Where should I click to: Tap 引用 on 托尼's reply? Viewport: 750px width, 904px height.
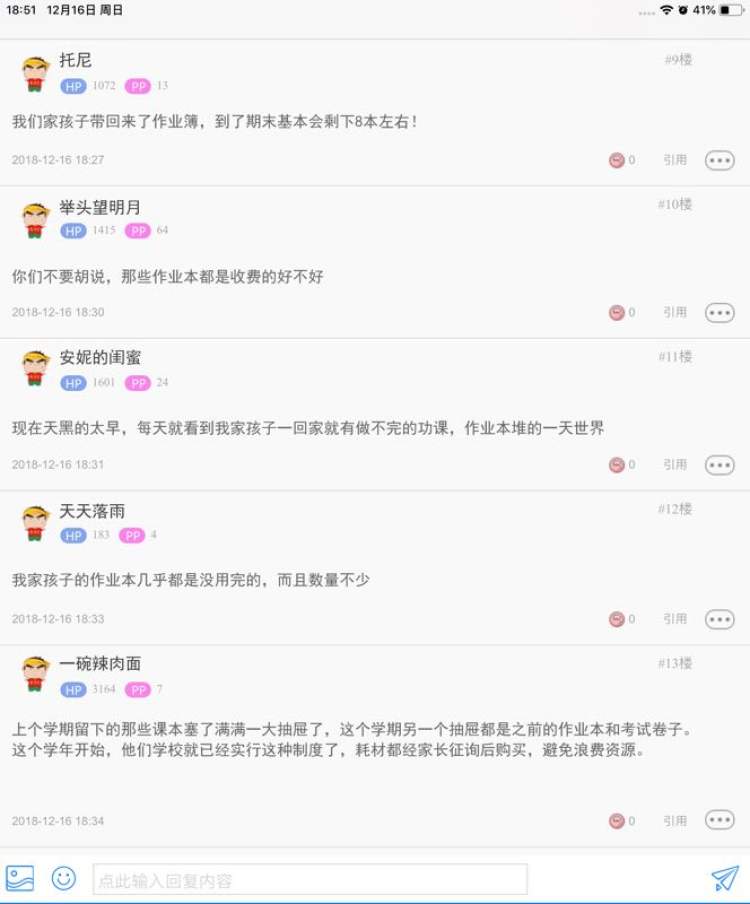pyautogui.click(x=675, y=160)
